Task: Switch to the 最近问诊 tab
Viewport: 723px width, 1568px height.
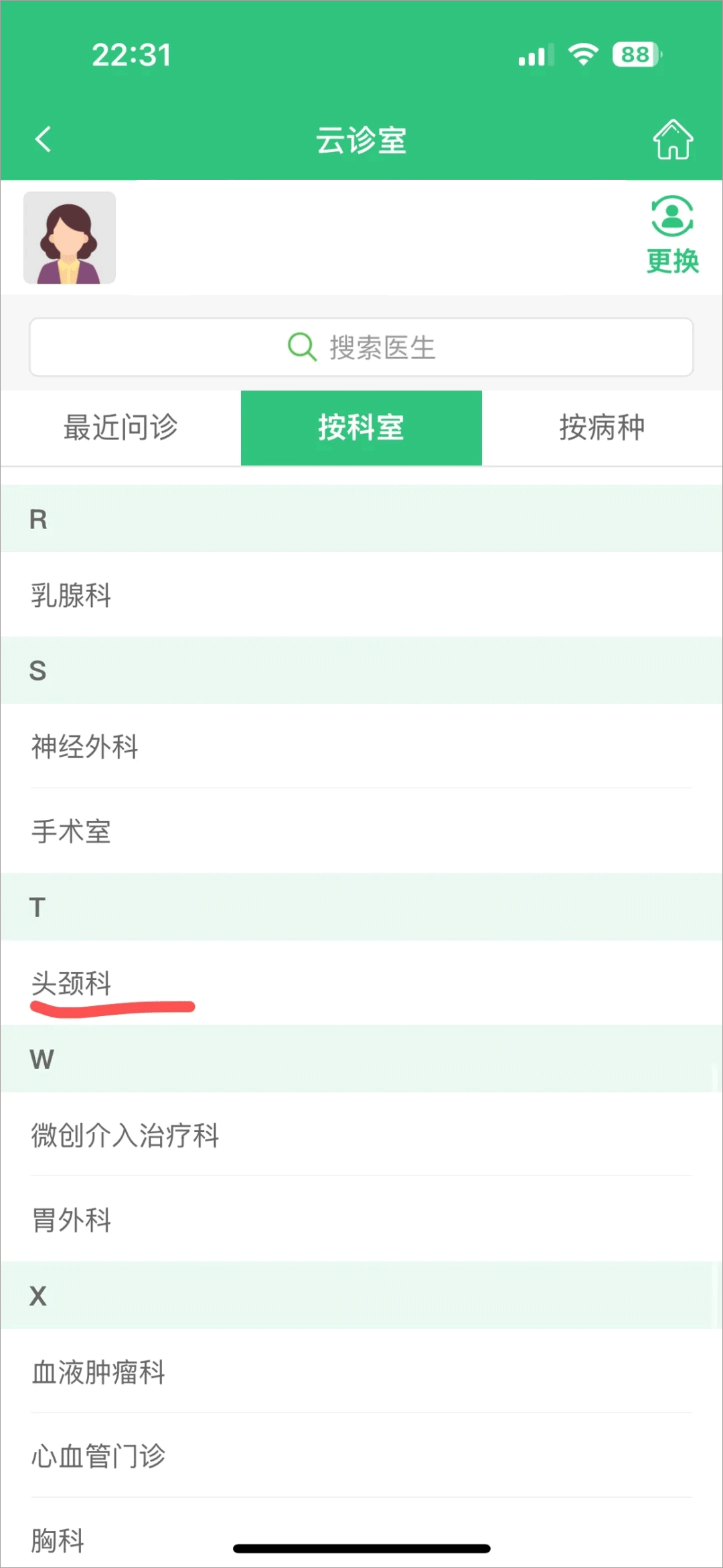Action: 120,427
